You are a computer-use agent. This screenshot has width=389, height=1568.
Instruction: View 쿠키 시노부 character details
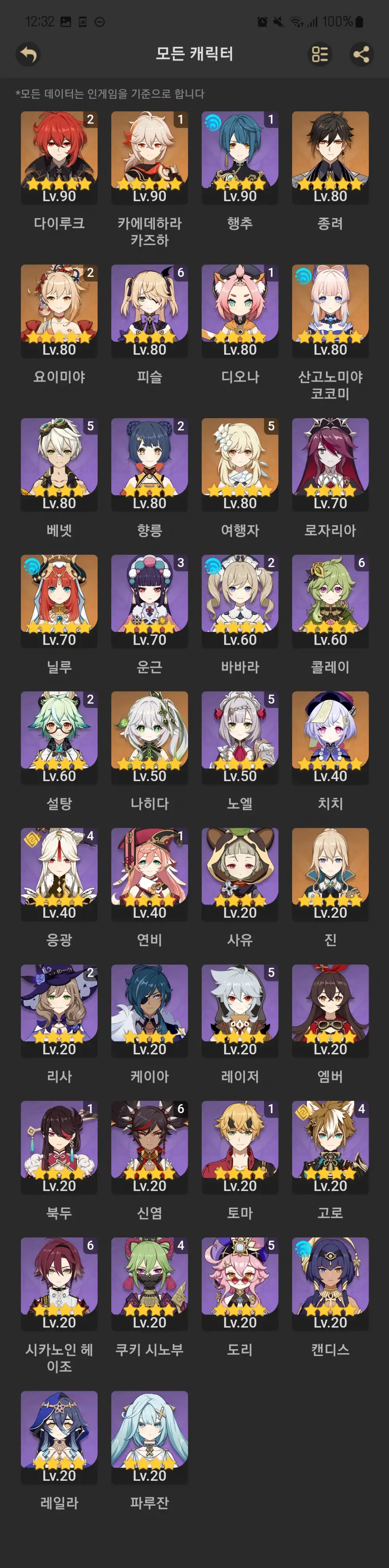tap(149, 1283)
